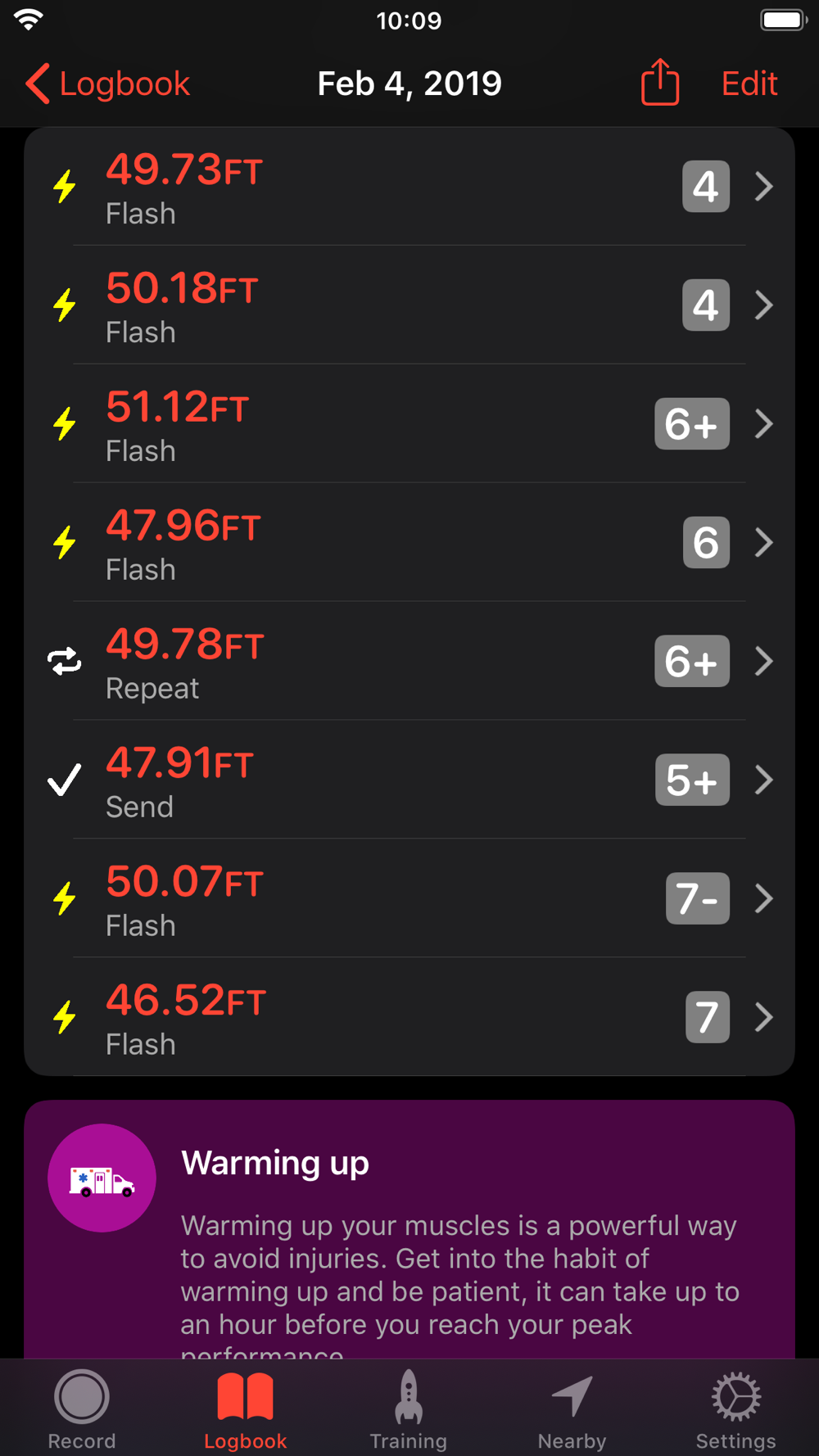Open the 47.91FT Send entry
819x1456 pixels.
[409, 780]
